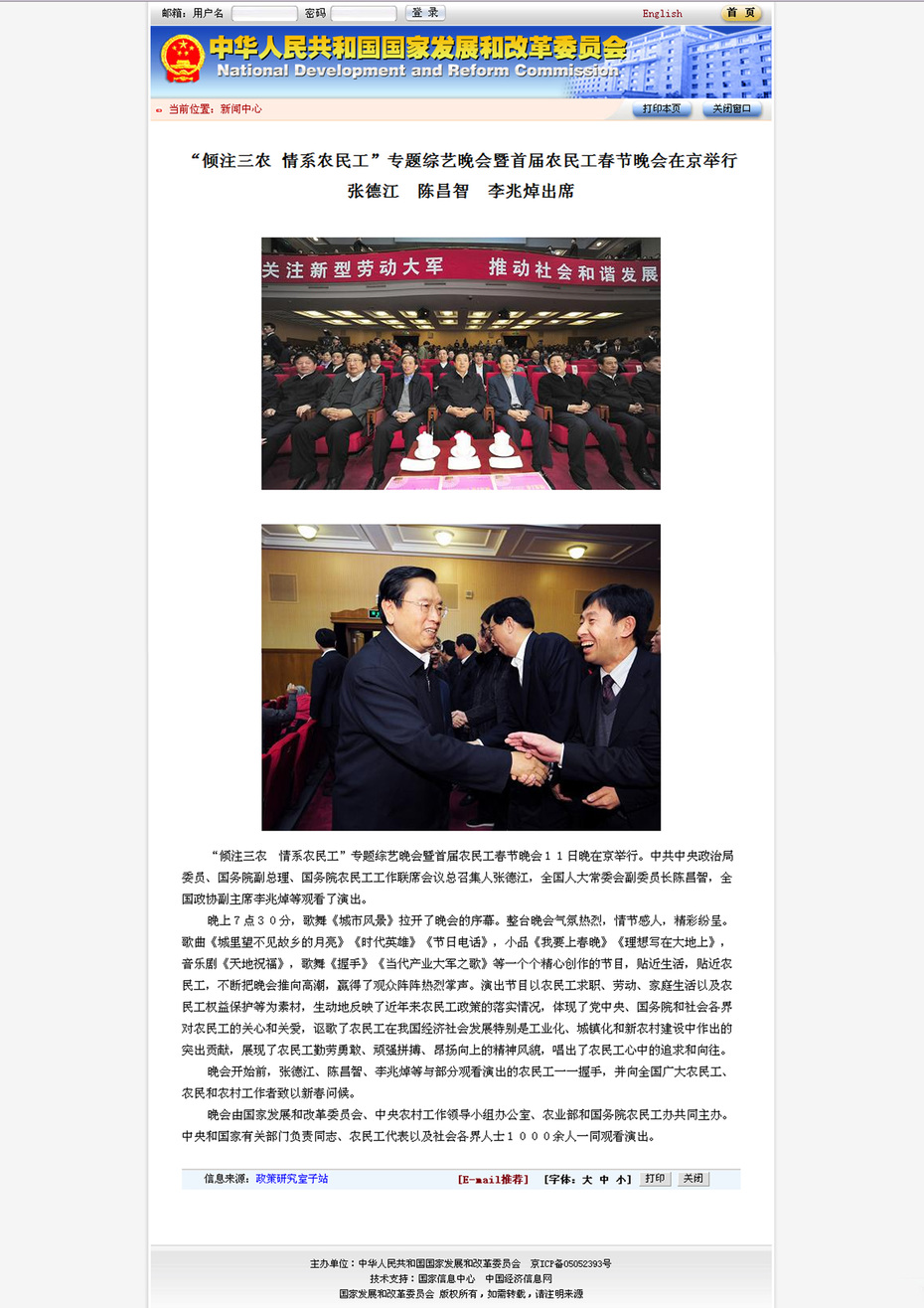Go to 首页 home page
The image size is (924, 1308).
click(740, 13)
